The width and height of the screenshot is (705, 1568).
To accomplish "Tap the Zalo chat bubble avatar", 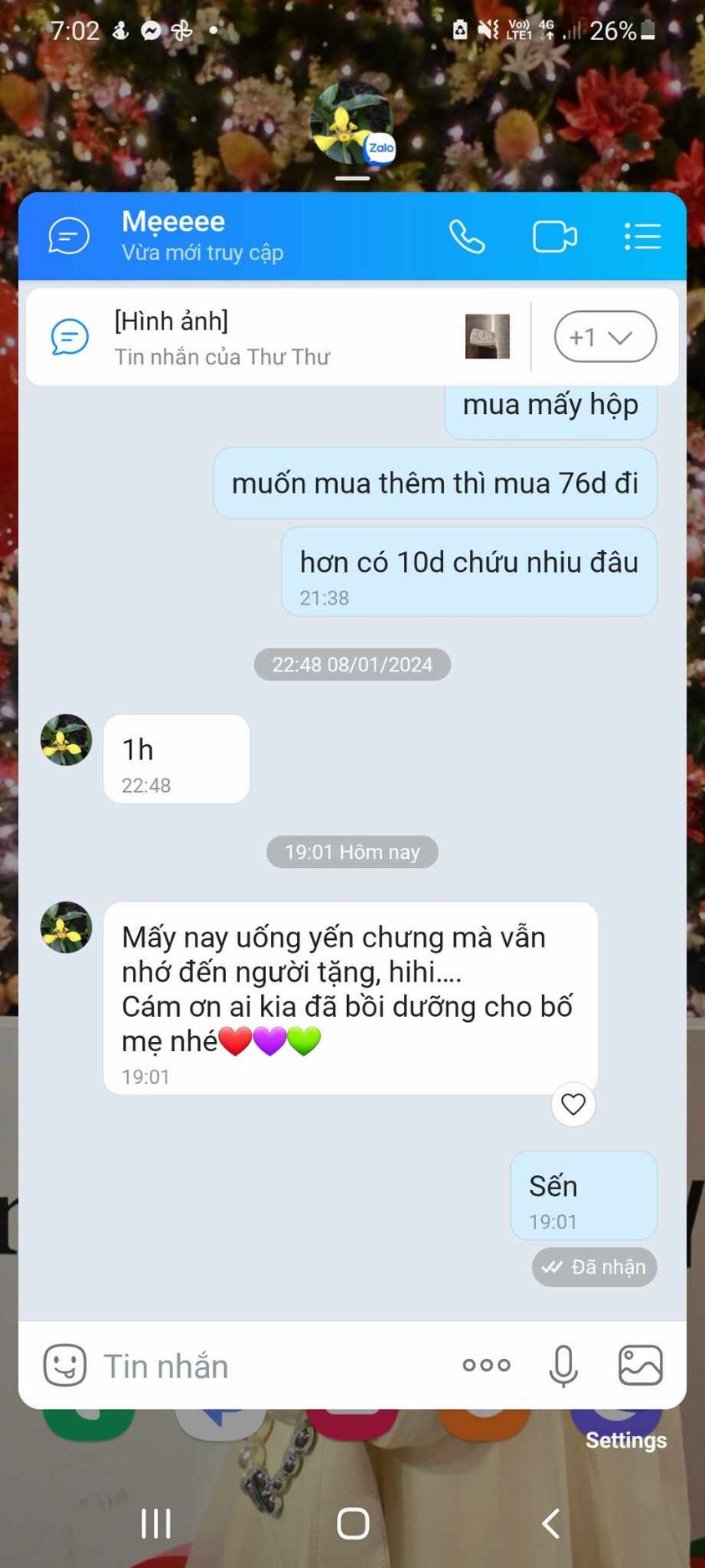I will 352,123.
